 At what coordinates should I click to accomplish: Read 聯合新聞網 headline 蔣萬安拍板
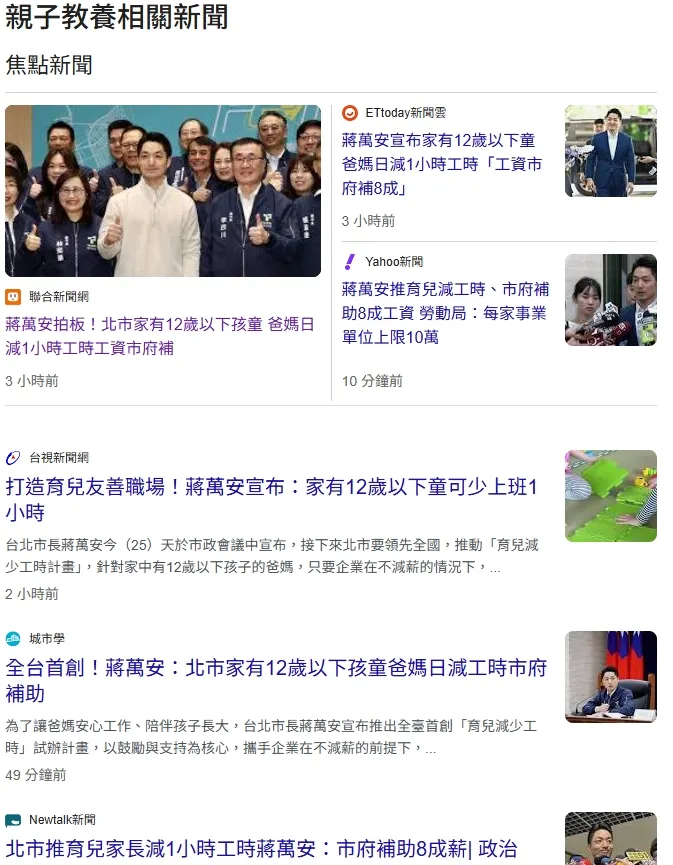(160, 336)
